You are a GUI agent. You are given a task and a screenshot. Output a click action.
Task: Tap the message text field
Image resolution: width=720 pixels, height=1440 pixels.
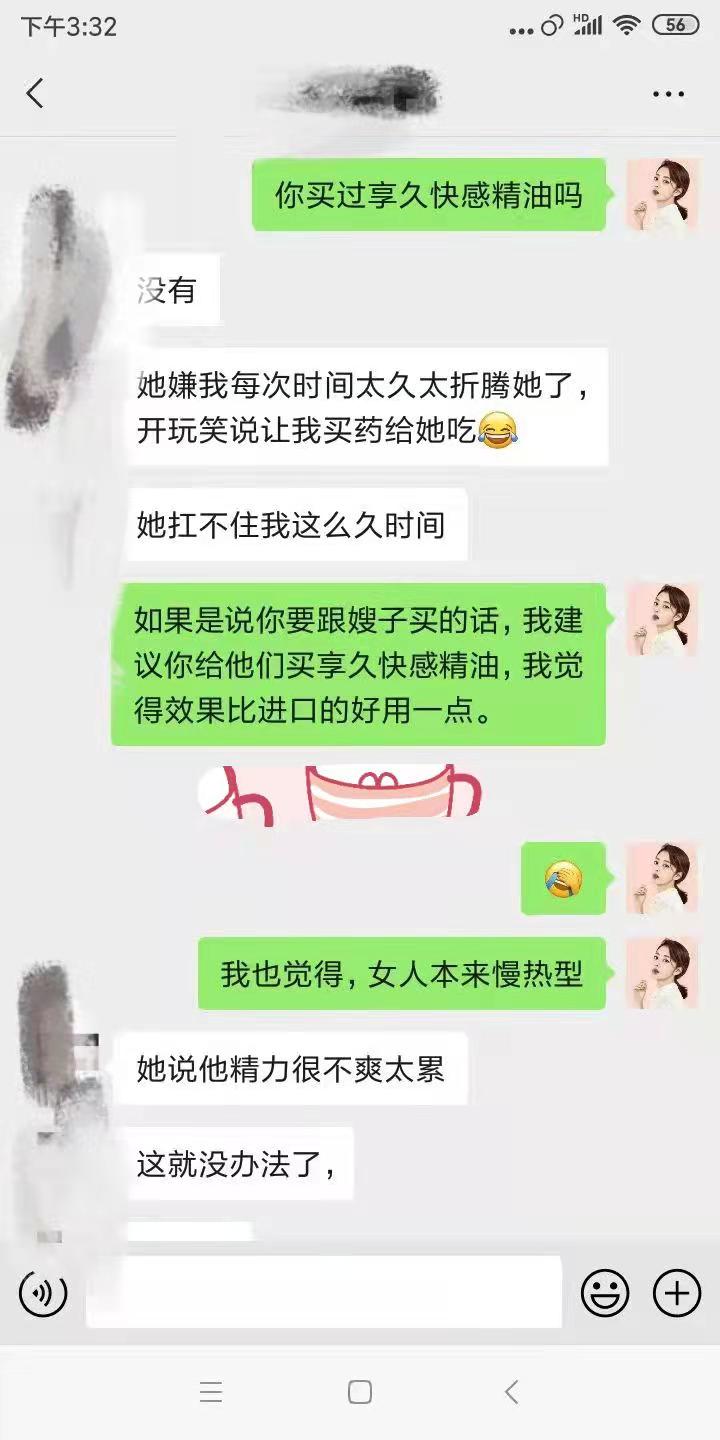pyautogui.click(x=323, y=1292)
